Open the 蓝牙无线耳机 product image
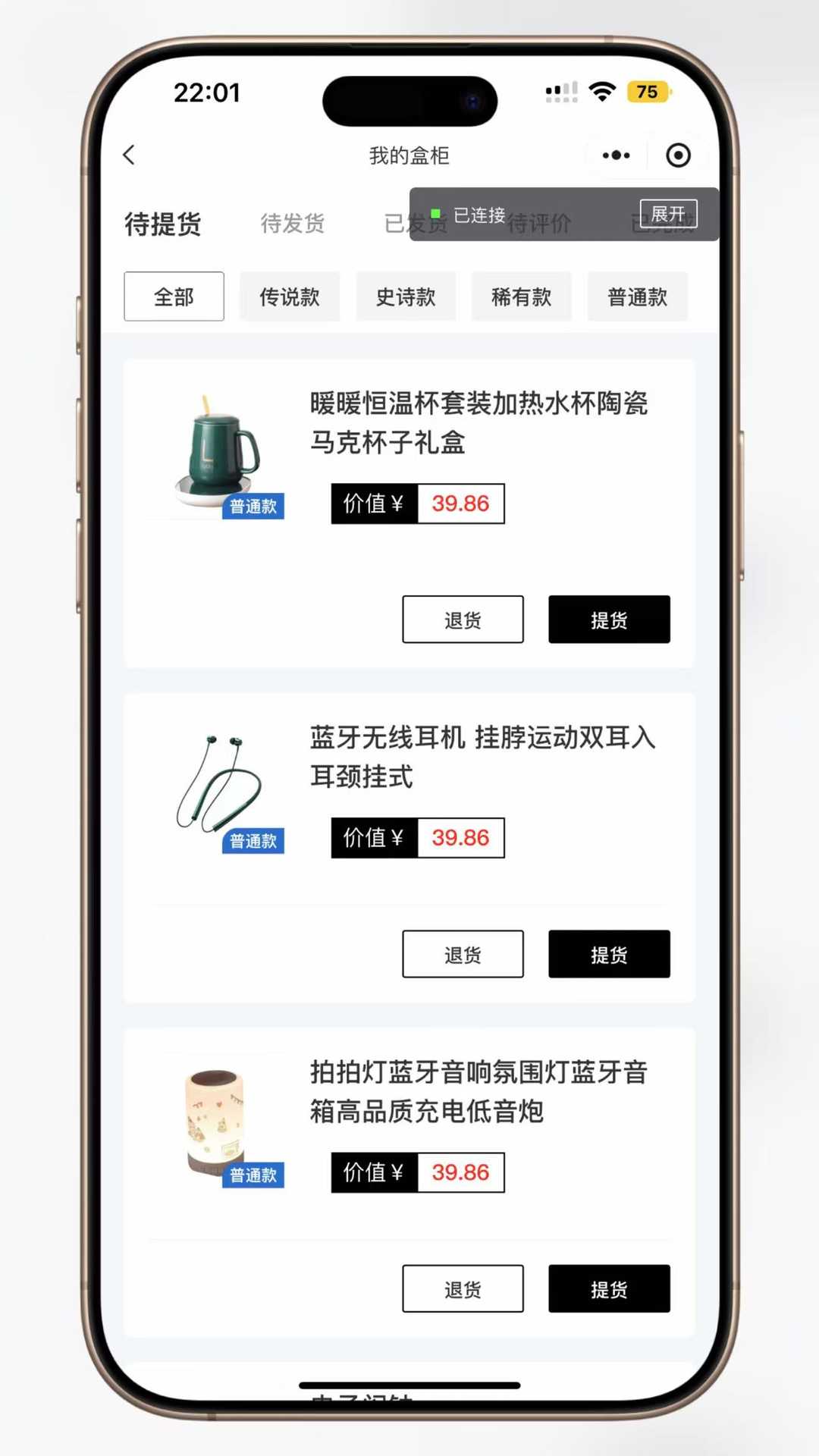819x1456 pixels. click(x=218, y=789)
